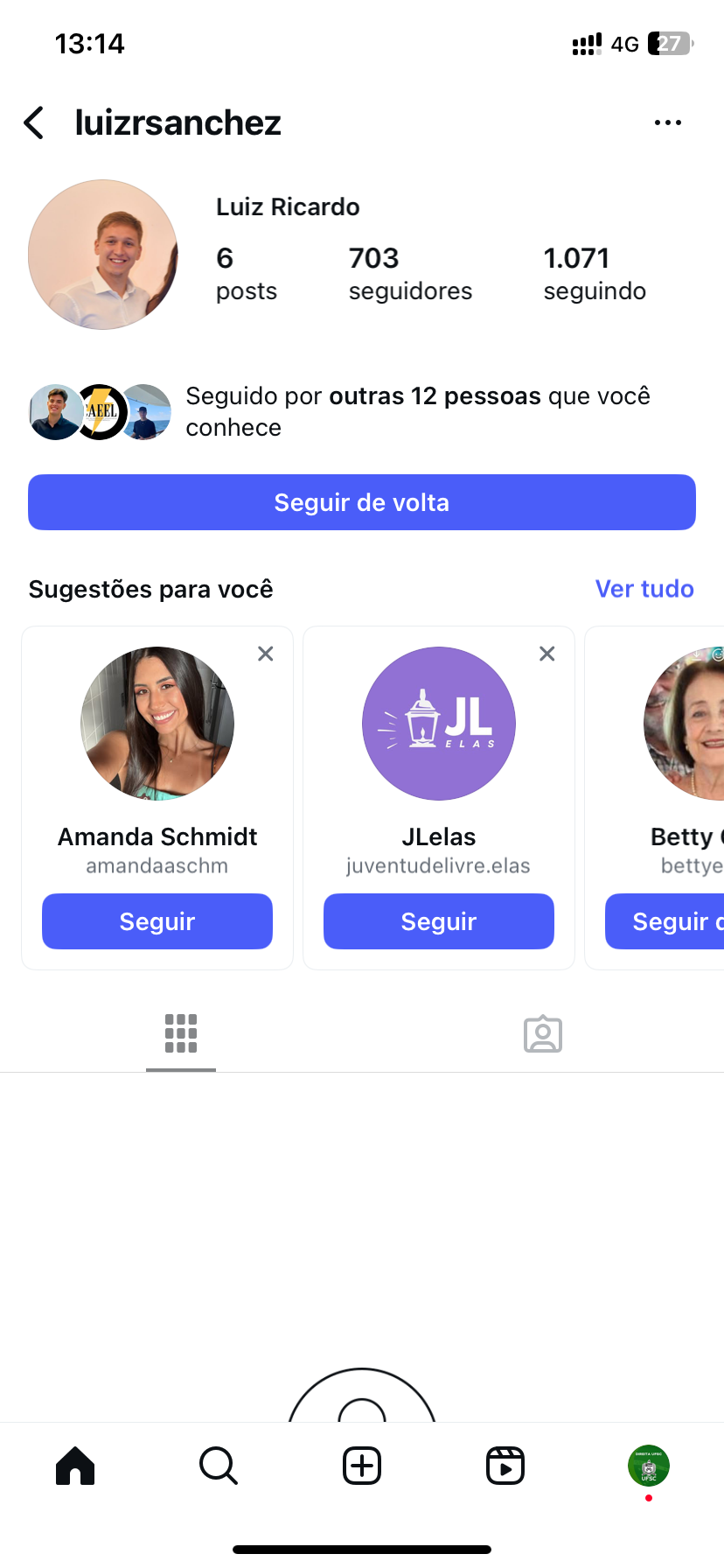Screen dimensions: 724x1568
Task: Open Amanda Schmidt's suggested profile
Action: 157,724
